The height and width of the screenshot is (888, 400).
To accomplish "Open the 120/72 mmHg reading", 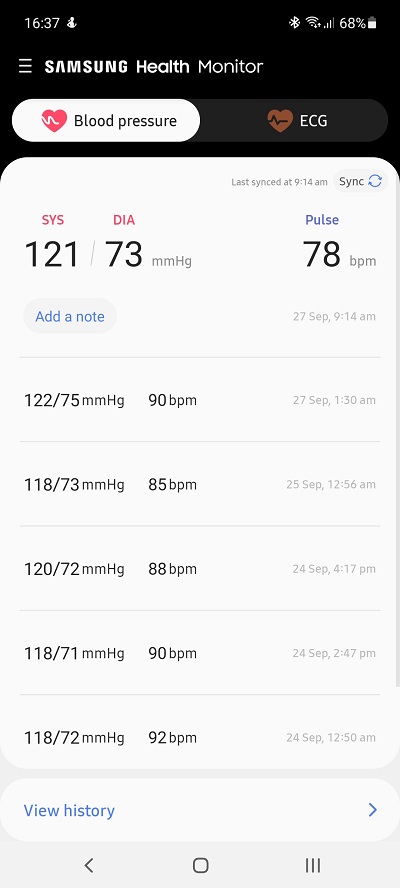I will point(200,569).
